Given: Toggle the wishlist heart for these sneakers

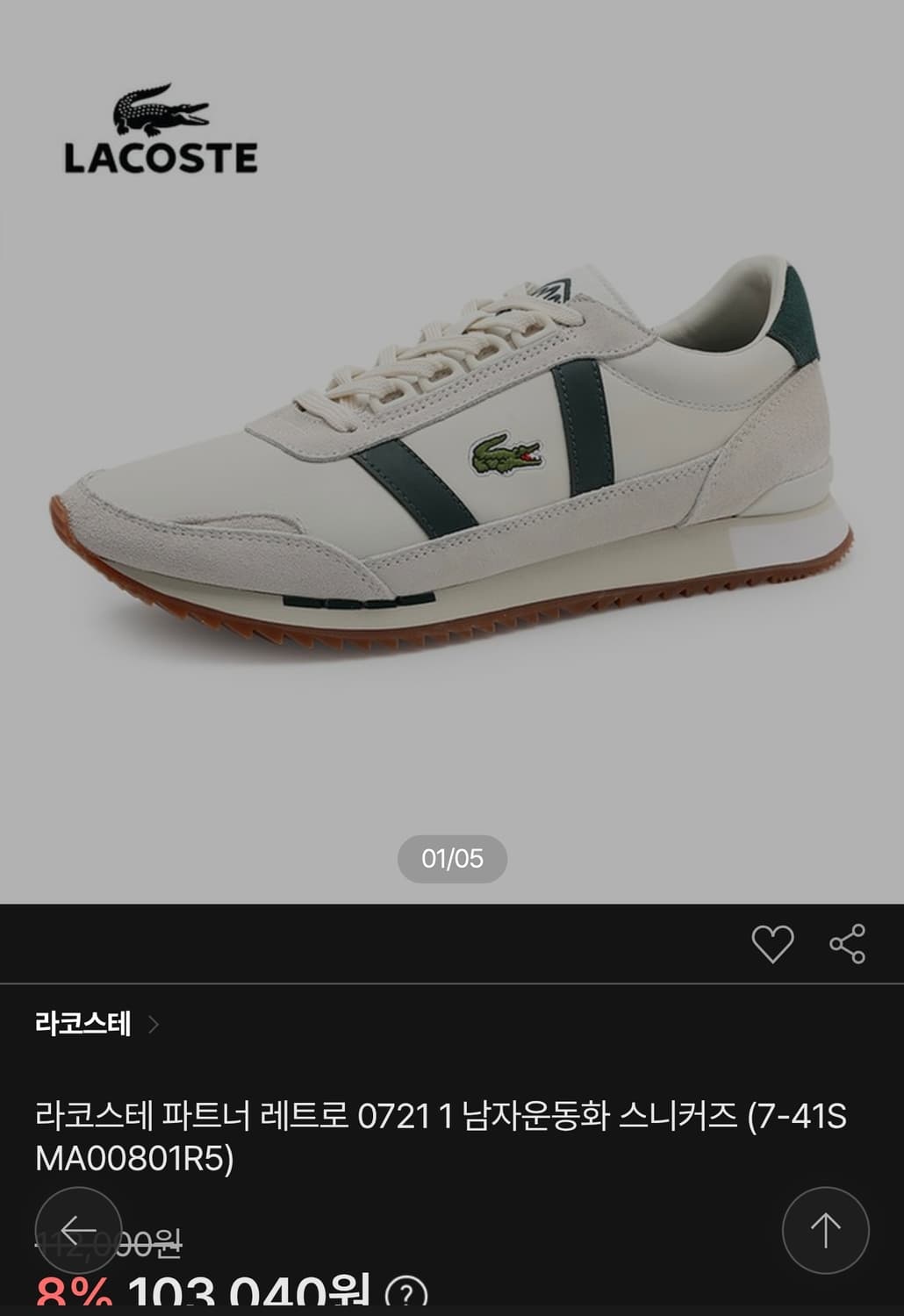Looking at the screenshot, I should pyautogui.click(x=774, y=946).
